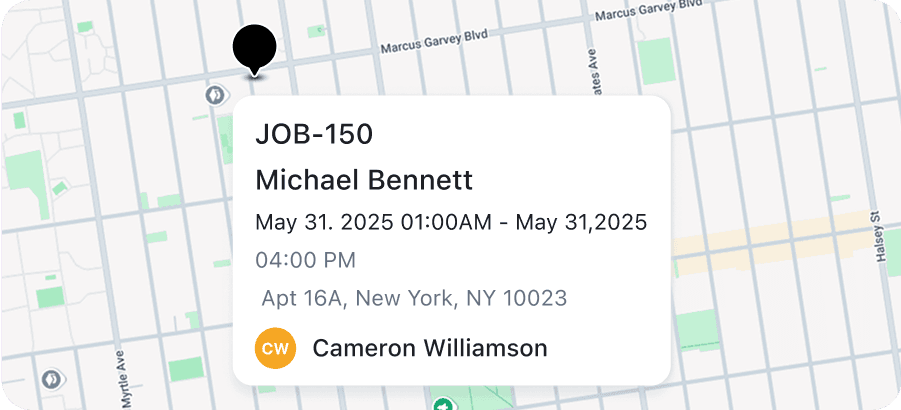Tap the black map pin marker
The height and width of the screenshot is (410, 901).
pyautogui.click(x=254, y=48)
